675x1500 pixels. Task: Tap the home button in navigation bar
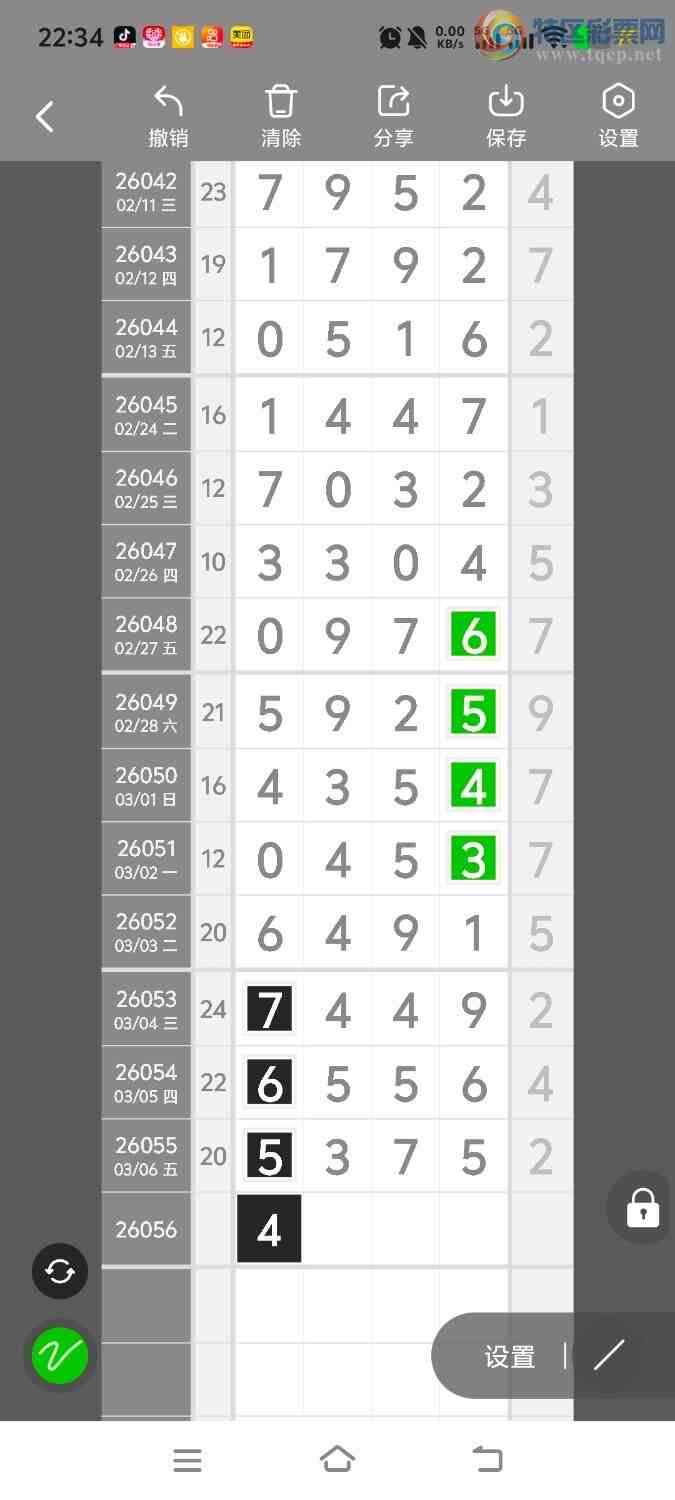(337, 1460)
